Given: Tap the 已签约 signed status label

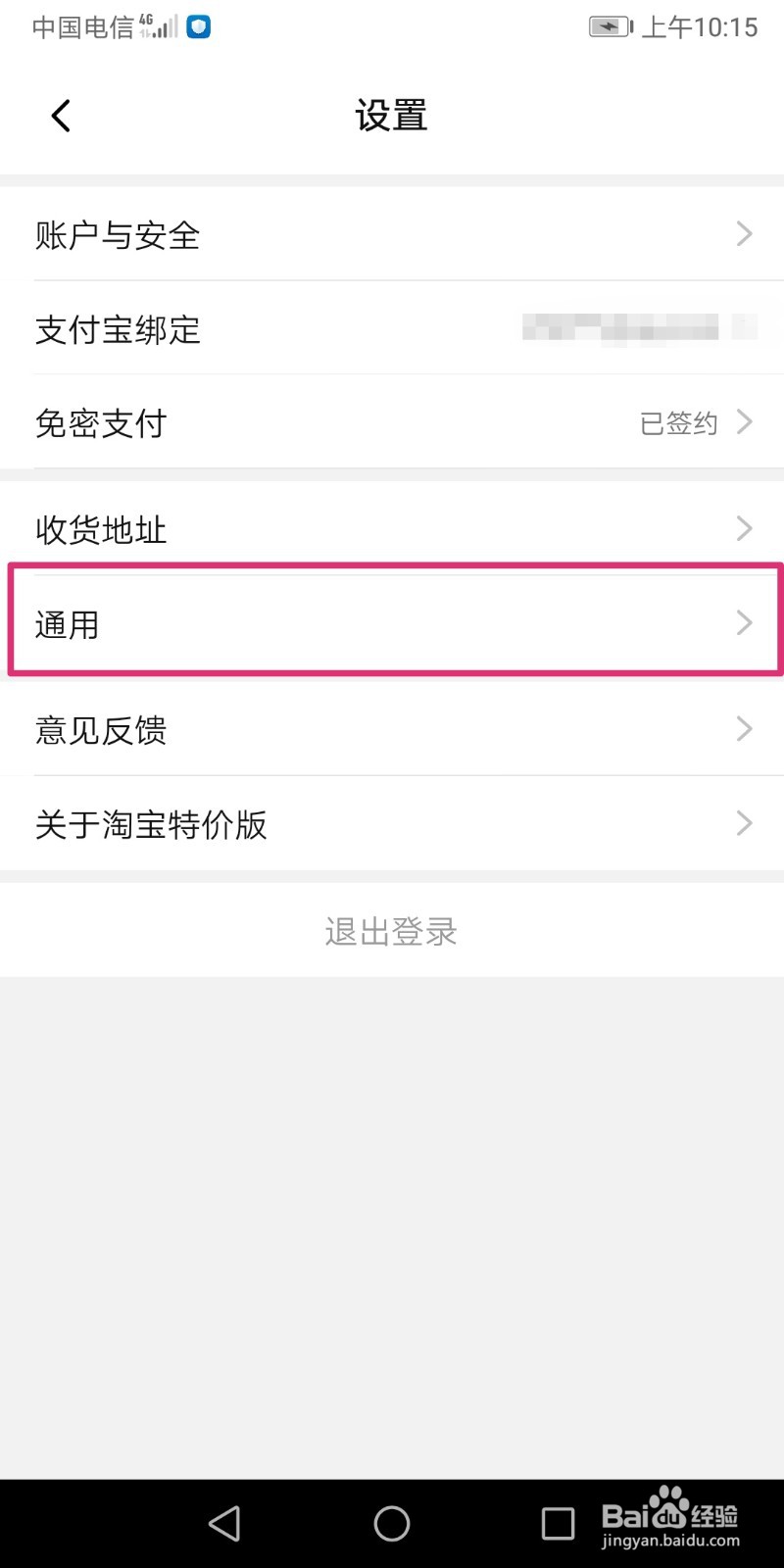Looking at the screenshot, I should pos(678,422).
